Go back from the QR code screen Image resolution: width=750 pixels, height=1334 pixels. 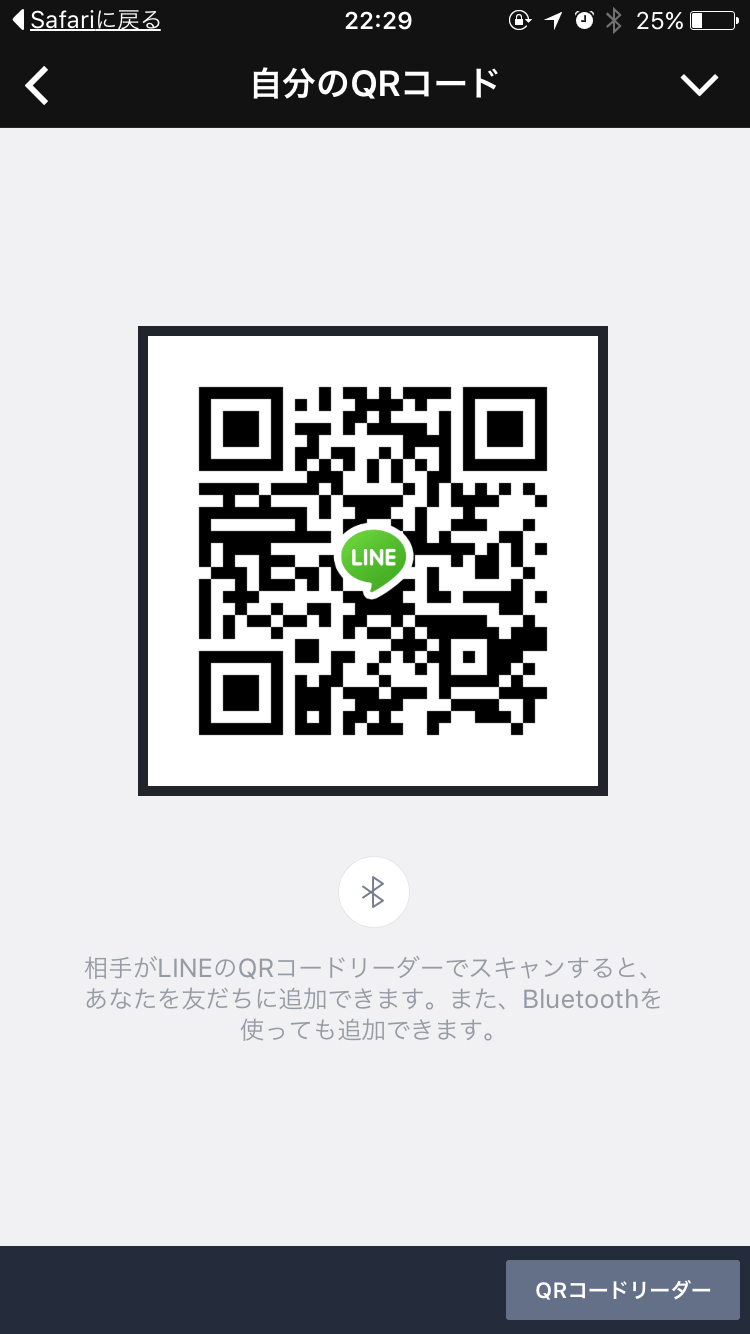(37, 86)
